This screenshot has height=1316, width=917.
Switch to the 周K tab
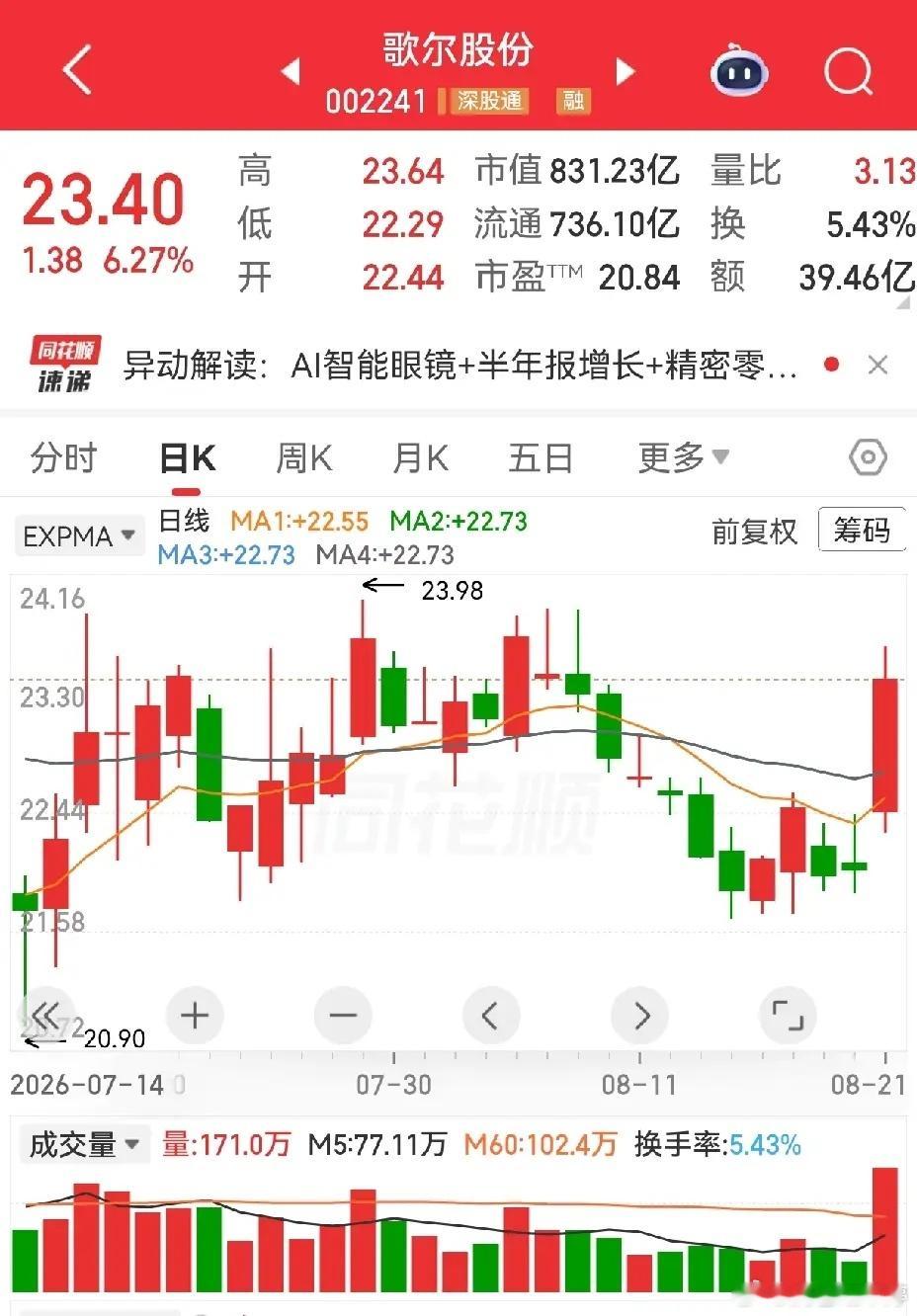(x=304, y=458)
